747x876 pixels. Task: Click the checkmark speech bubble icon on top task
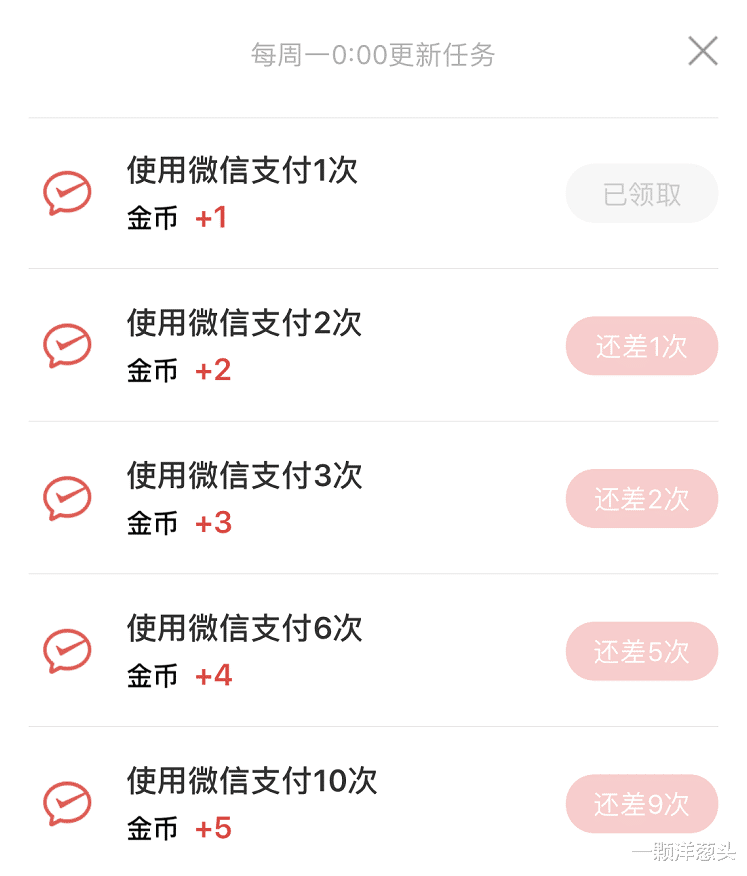(68, 193)
